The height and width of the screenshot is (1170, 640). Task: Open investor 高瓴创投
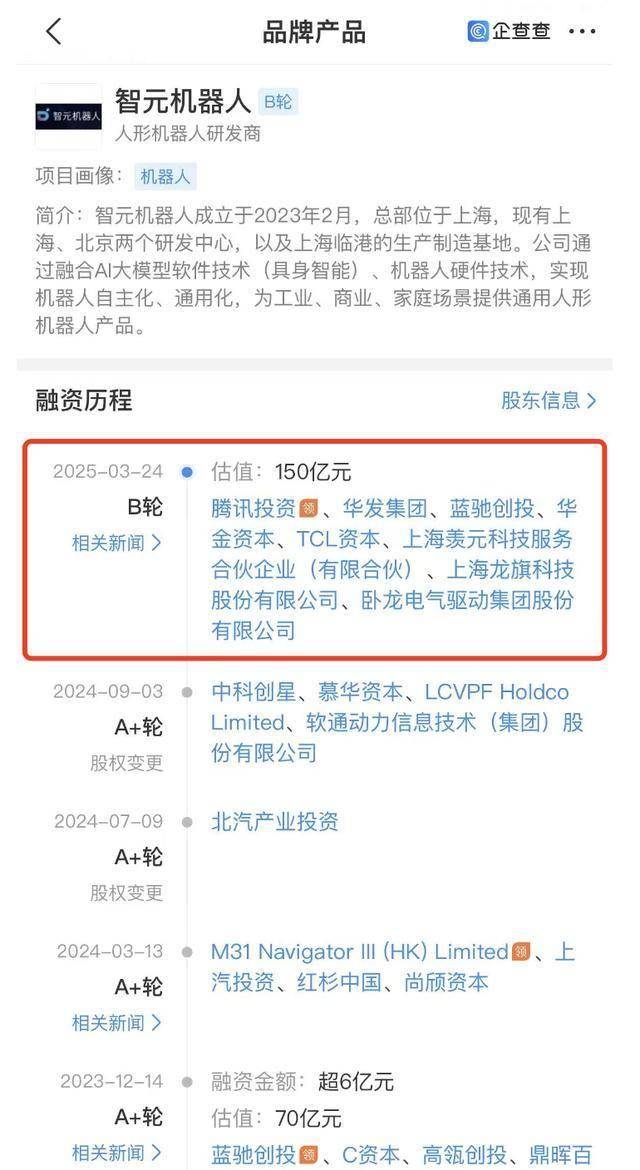[x=465, y=1153]
